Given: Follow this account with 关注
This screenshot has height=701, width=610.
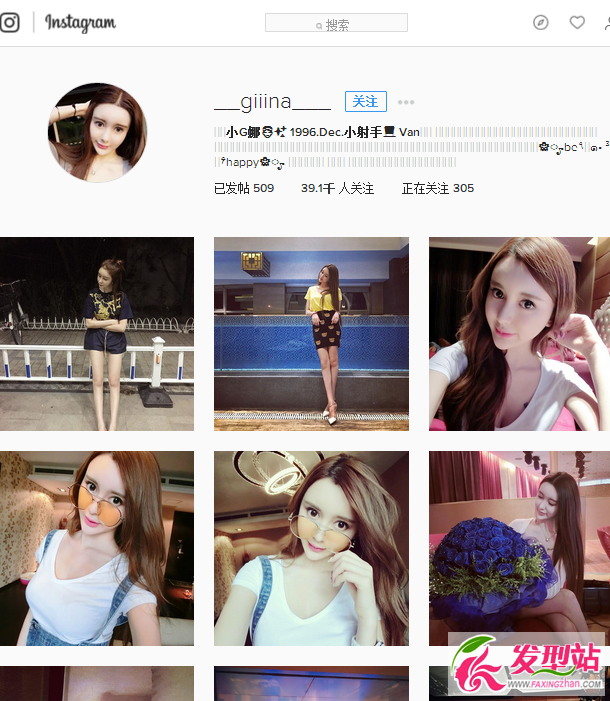Looking at the screenshot, I should click(366, 101).
